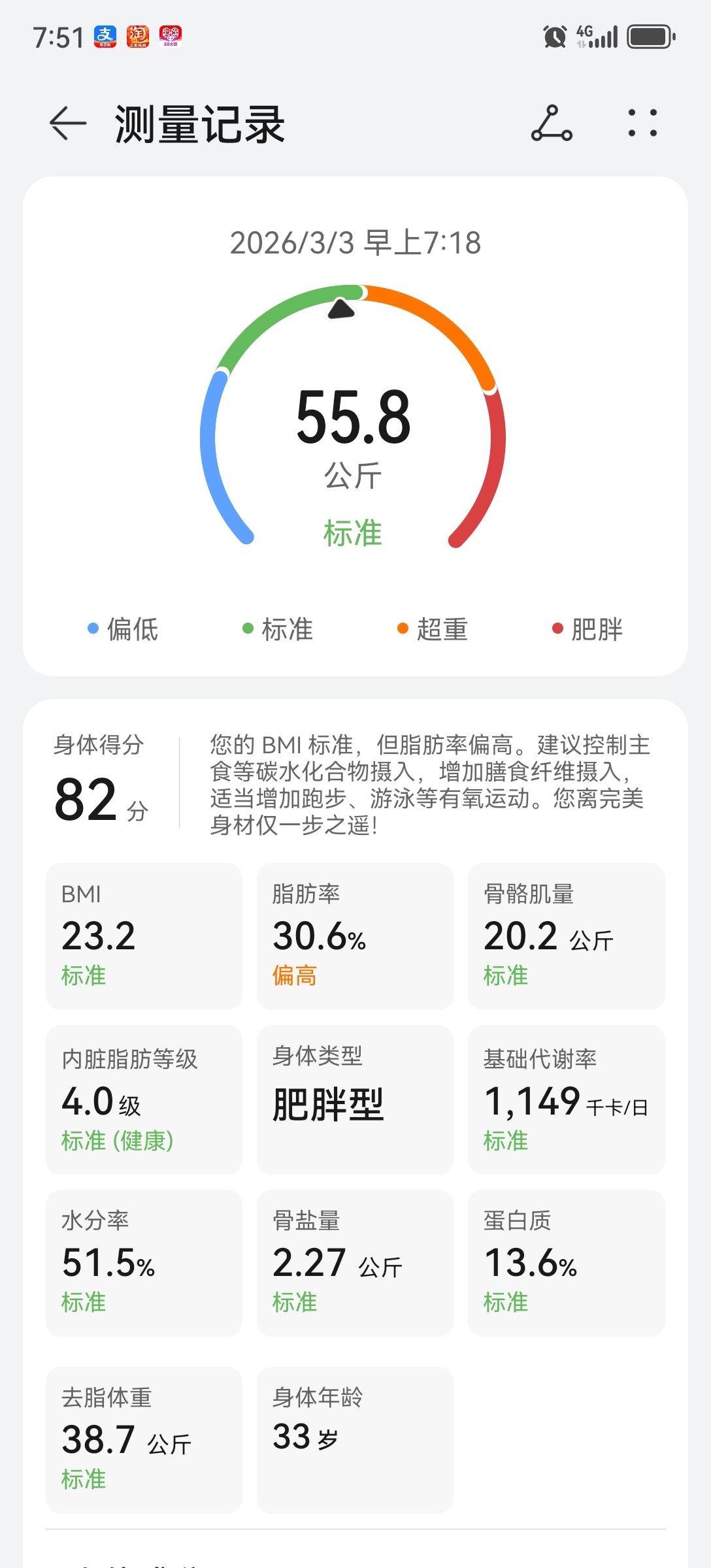This screenshot has height=1568, width=711.
Task: Go back from 测量记录 page
Action: [x=68, y=123]
